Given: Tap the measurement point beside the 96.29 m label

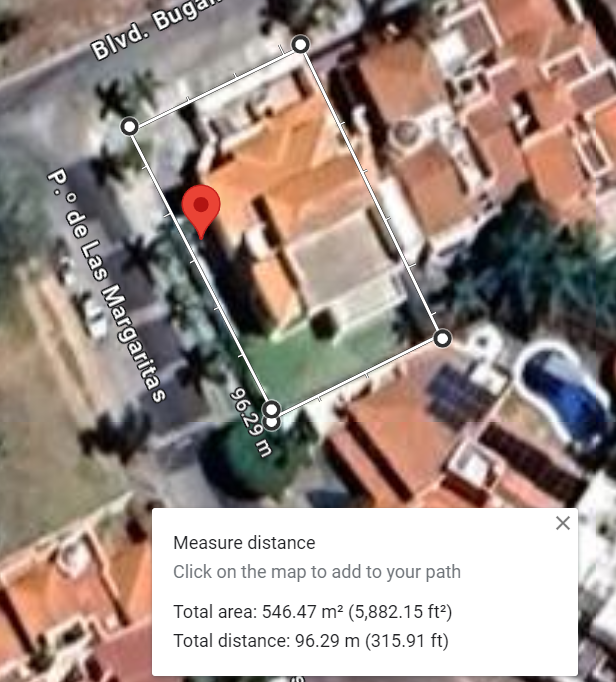Looking at the screenshot, I should 271,409.
